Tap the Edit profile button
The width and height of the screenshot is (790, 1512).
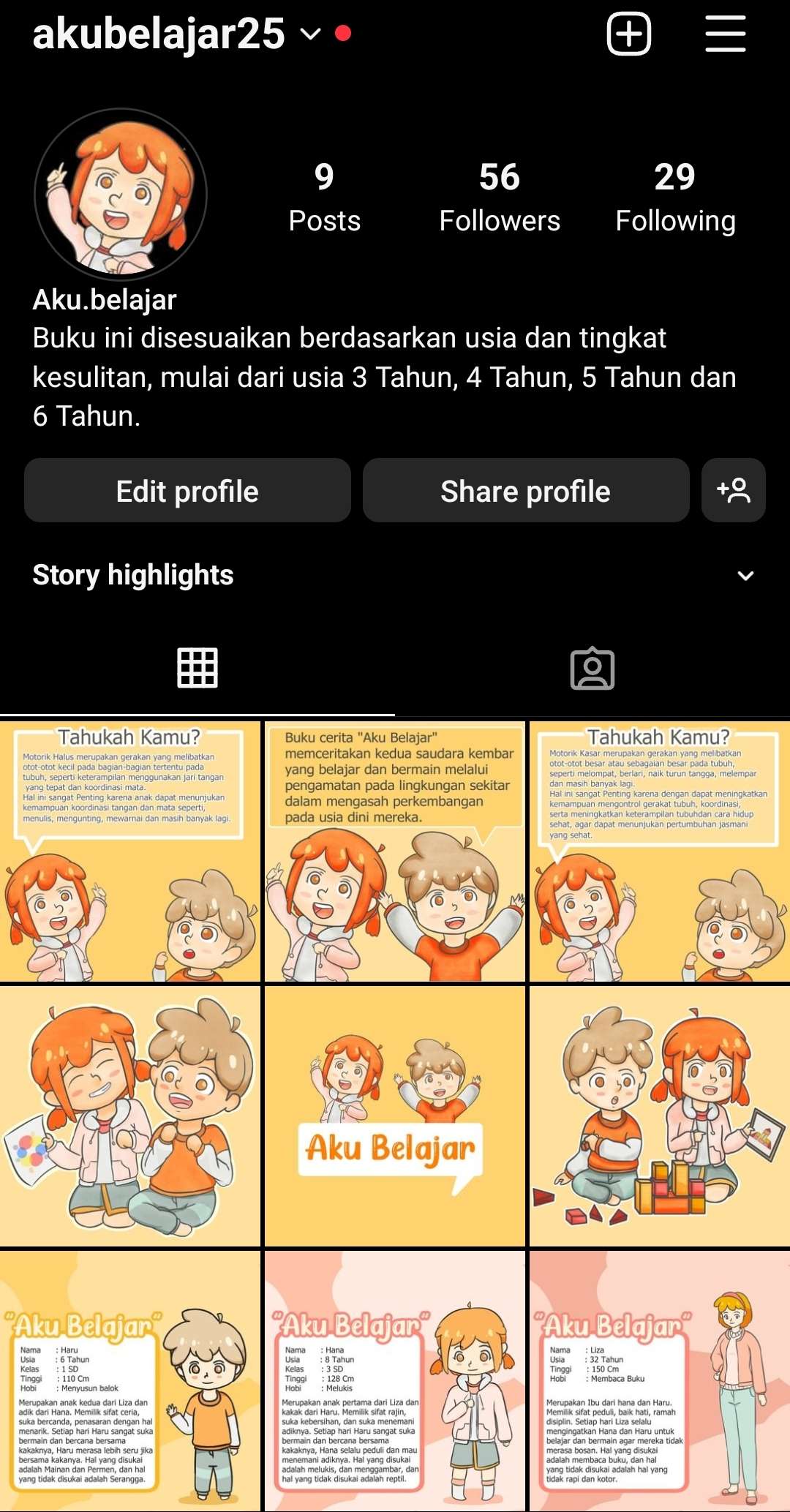point(187,491)
